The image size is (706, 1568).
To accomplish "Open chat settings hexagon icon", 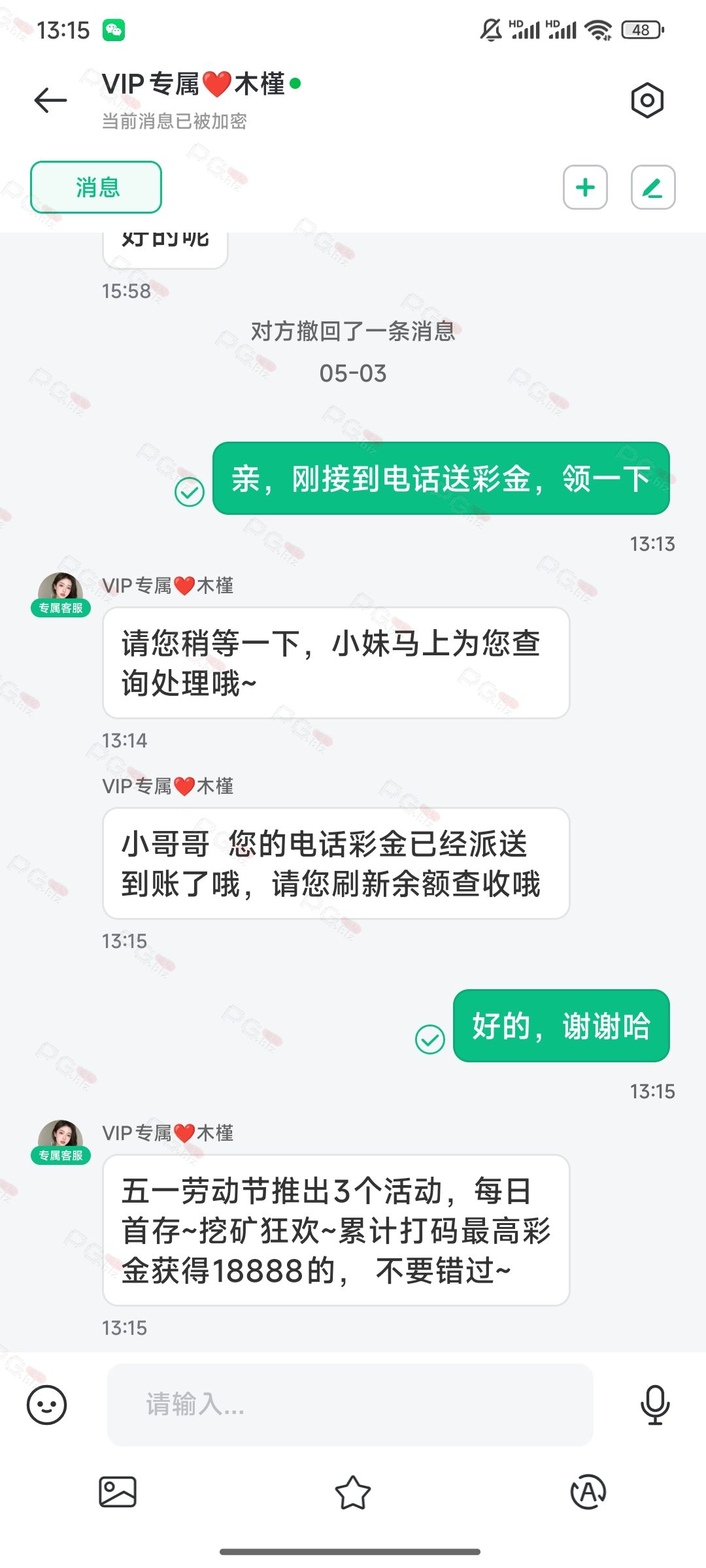I will pos(647,100).
